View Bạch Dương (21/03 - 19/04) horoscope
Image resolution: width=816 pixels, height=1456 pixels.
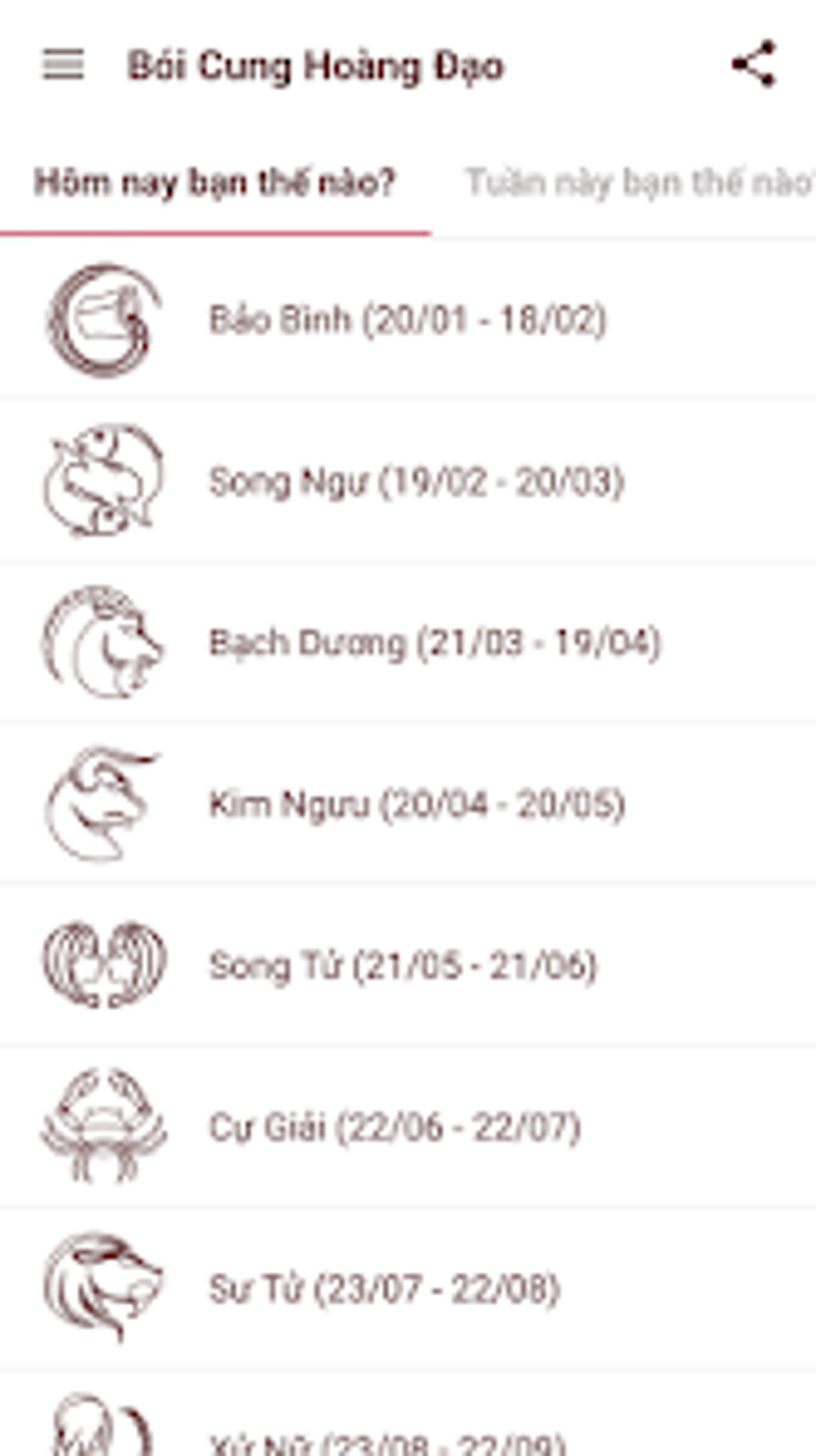point(434,643)
